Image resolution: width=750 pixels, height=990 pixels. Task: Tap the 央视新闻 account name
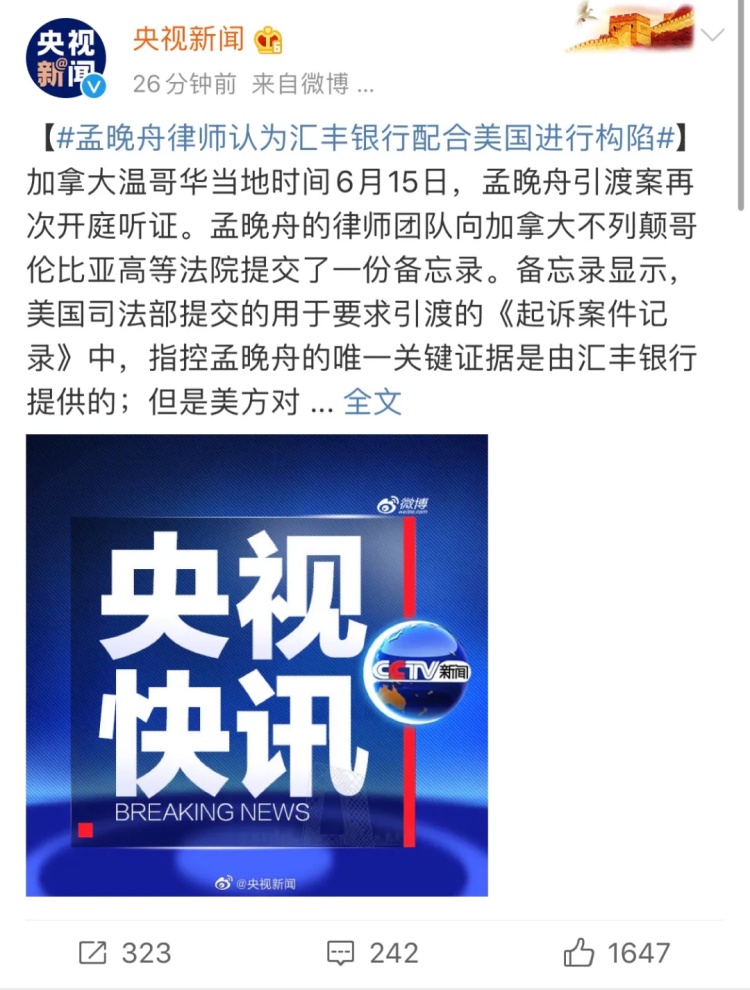[x=188, y=39]
